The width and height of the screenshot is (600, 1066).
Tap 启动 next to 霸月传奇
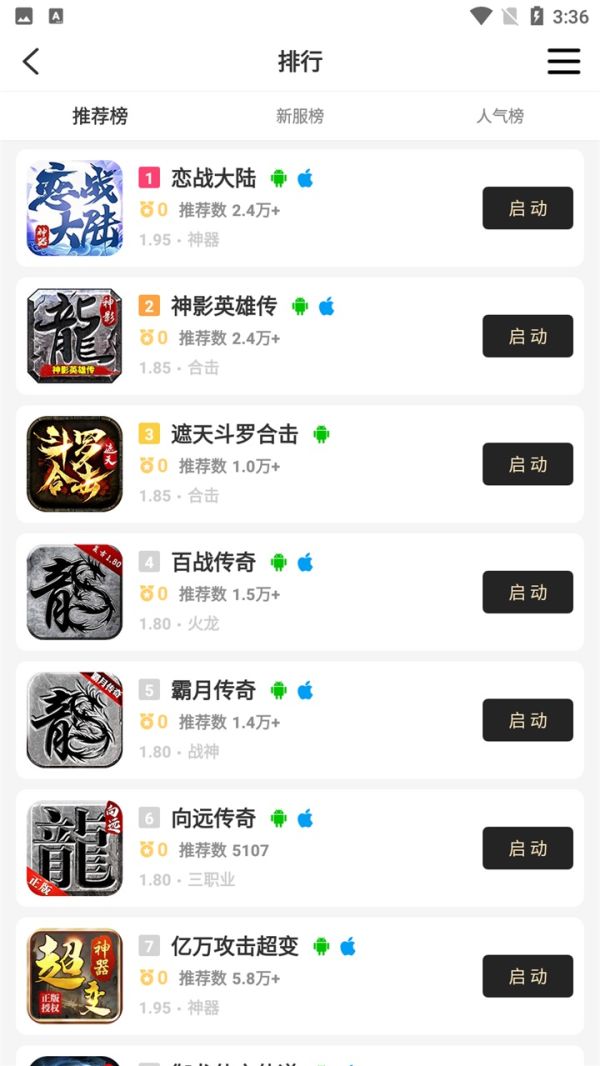pyautogui.click(x=527, y=720)
